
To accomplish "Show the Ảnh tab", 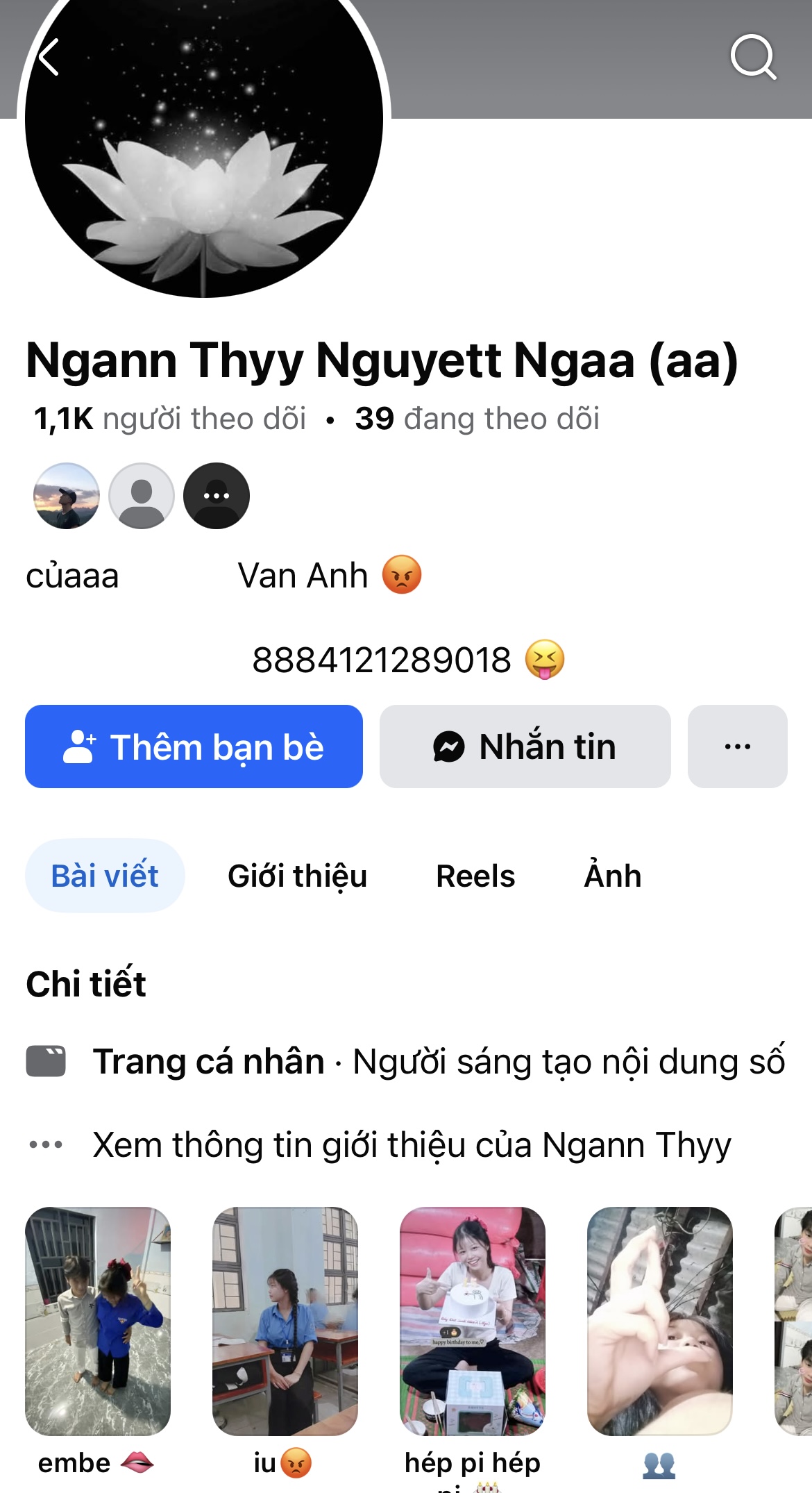I will click(x=612, y=876).
